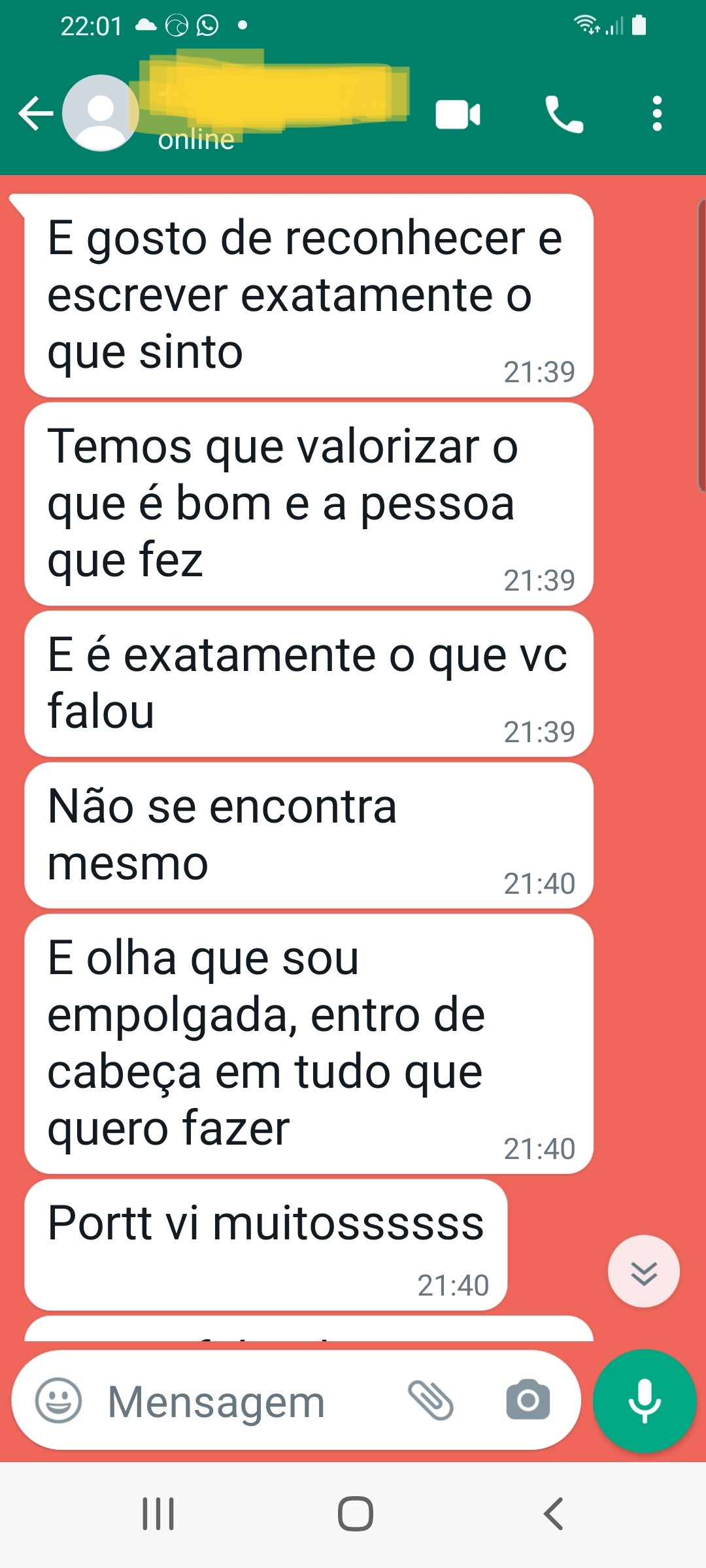Screen dimensions: 706x1568
Task: Attach a file with the paperclip
Action: pos(431,1400)
